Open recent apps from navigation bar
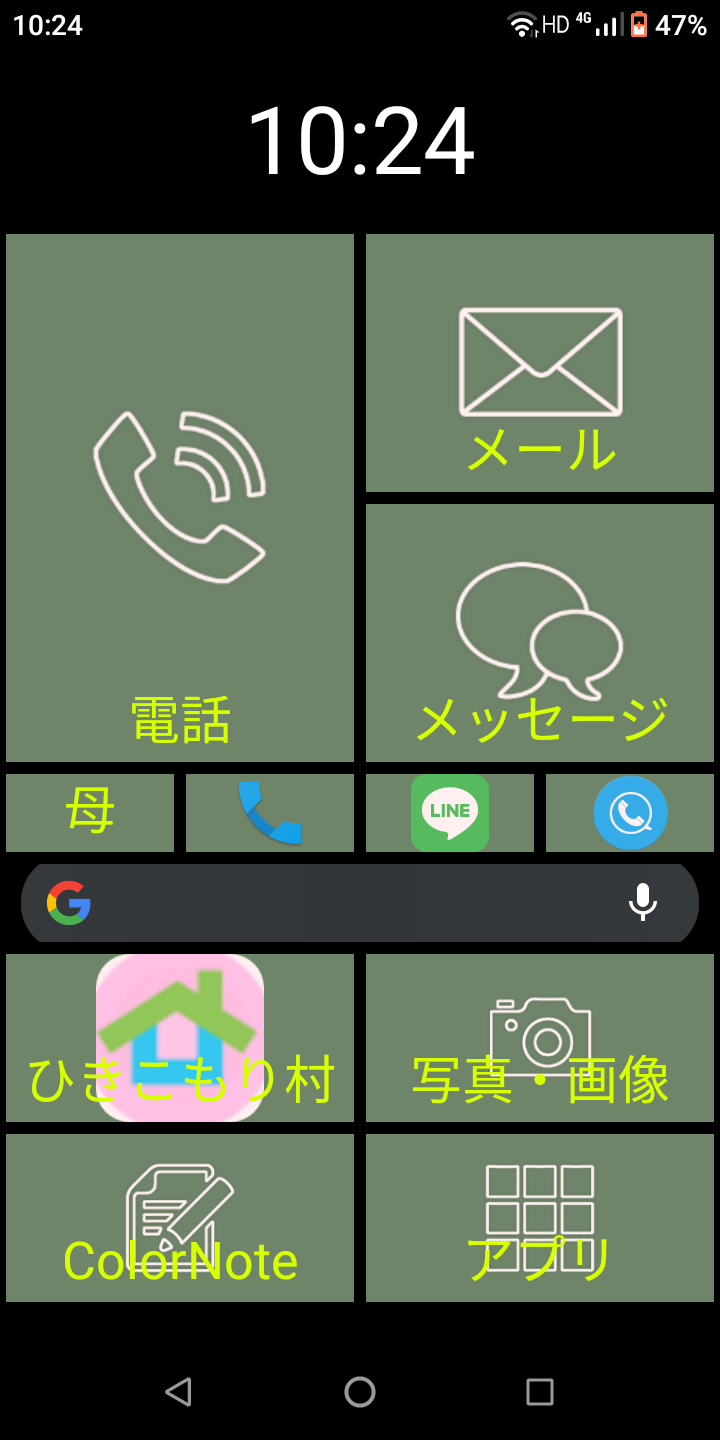720x1440 pixels. coord(540,1392)
